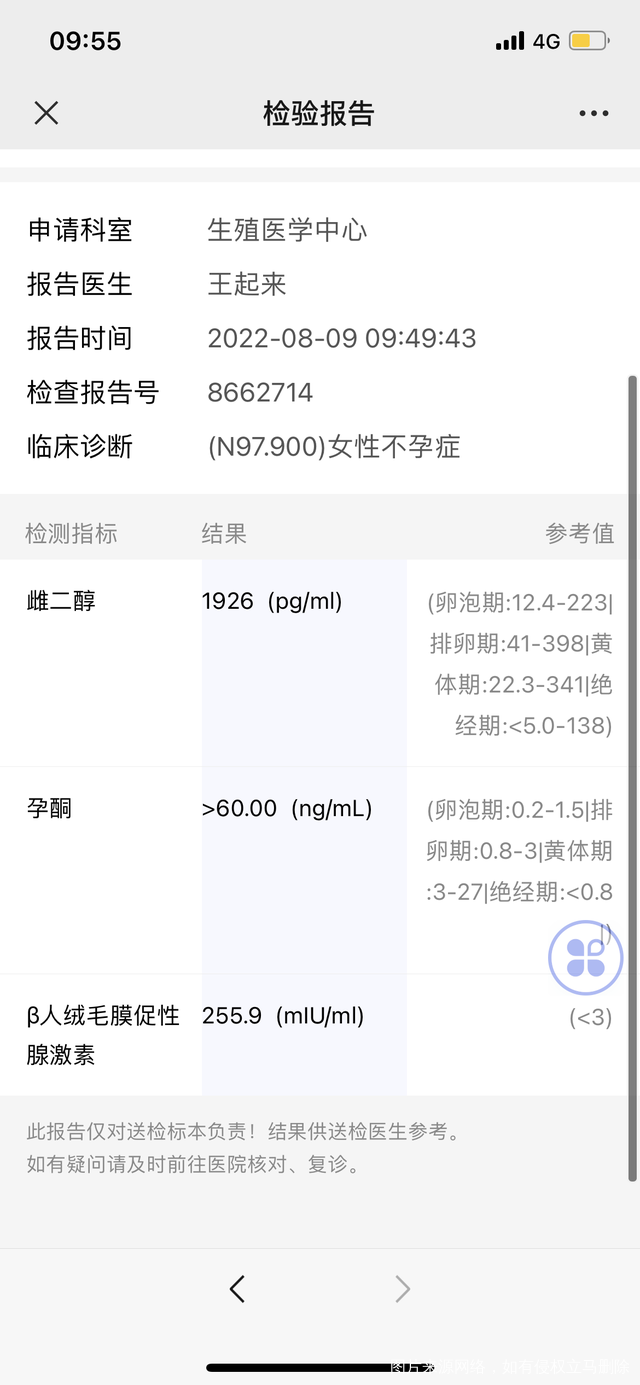Tap the floating four-petal shortcut button
Viewport: 640px width, 1385px height.
[x=585, y=957]
